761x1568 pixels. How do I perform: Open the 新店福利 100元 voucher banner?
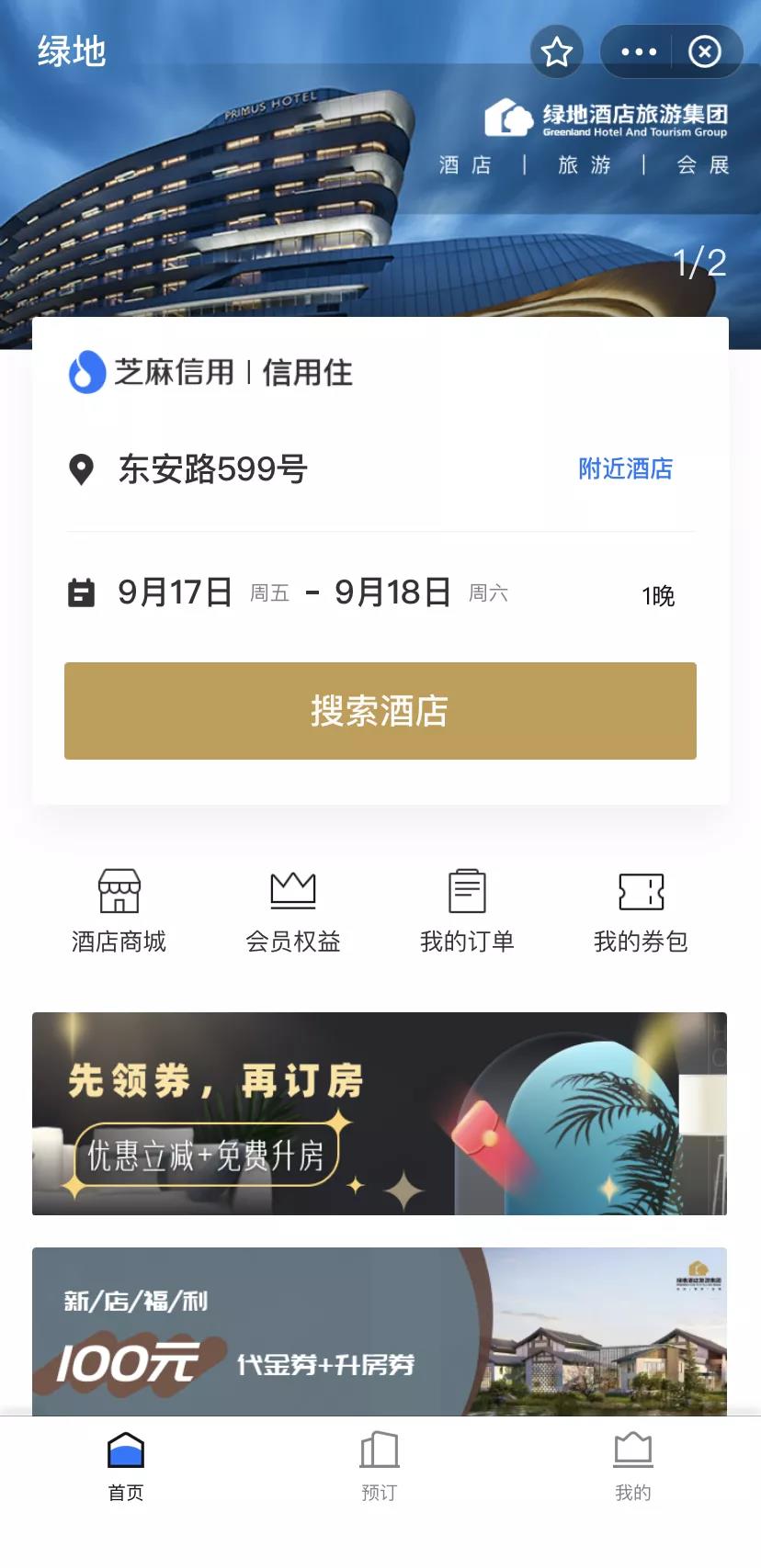pyautogui.click(x=380, y=1331)
